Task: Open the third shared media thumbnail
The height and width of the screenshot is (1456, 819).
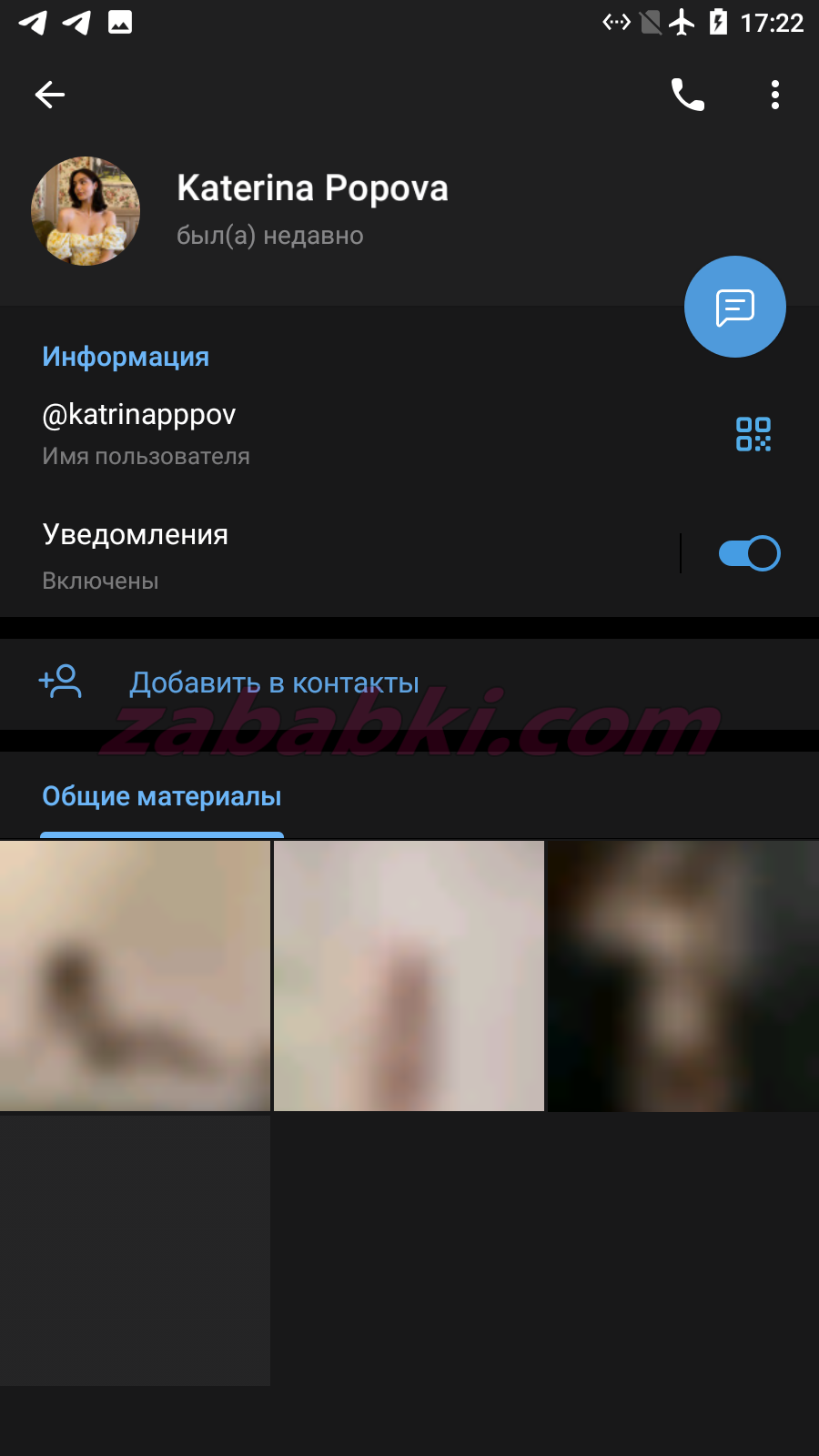Action: click(x=683, y=976)
